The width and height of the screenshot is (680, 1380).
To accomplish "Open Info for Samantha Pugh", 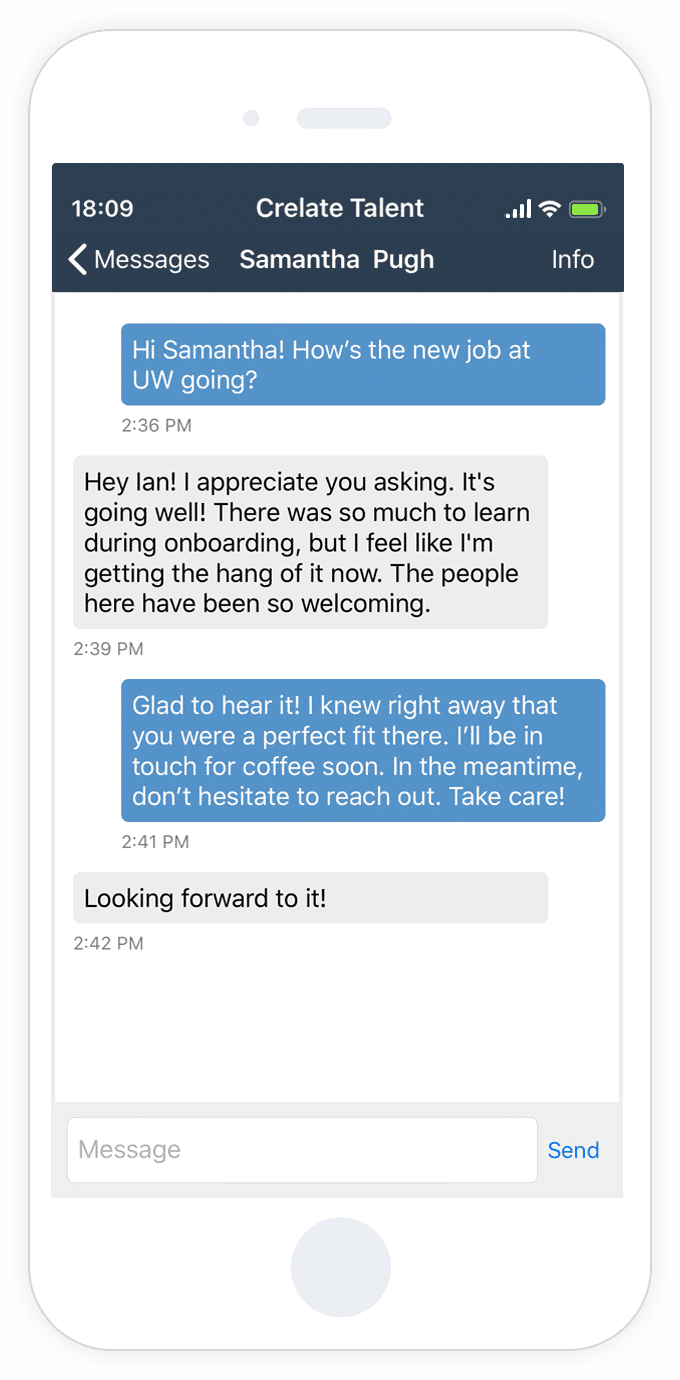I will pos(573,260).
